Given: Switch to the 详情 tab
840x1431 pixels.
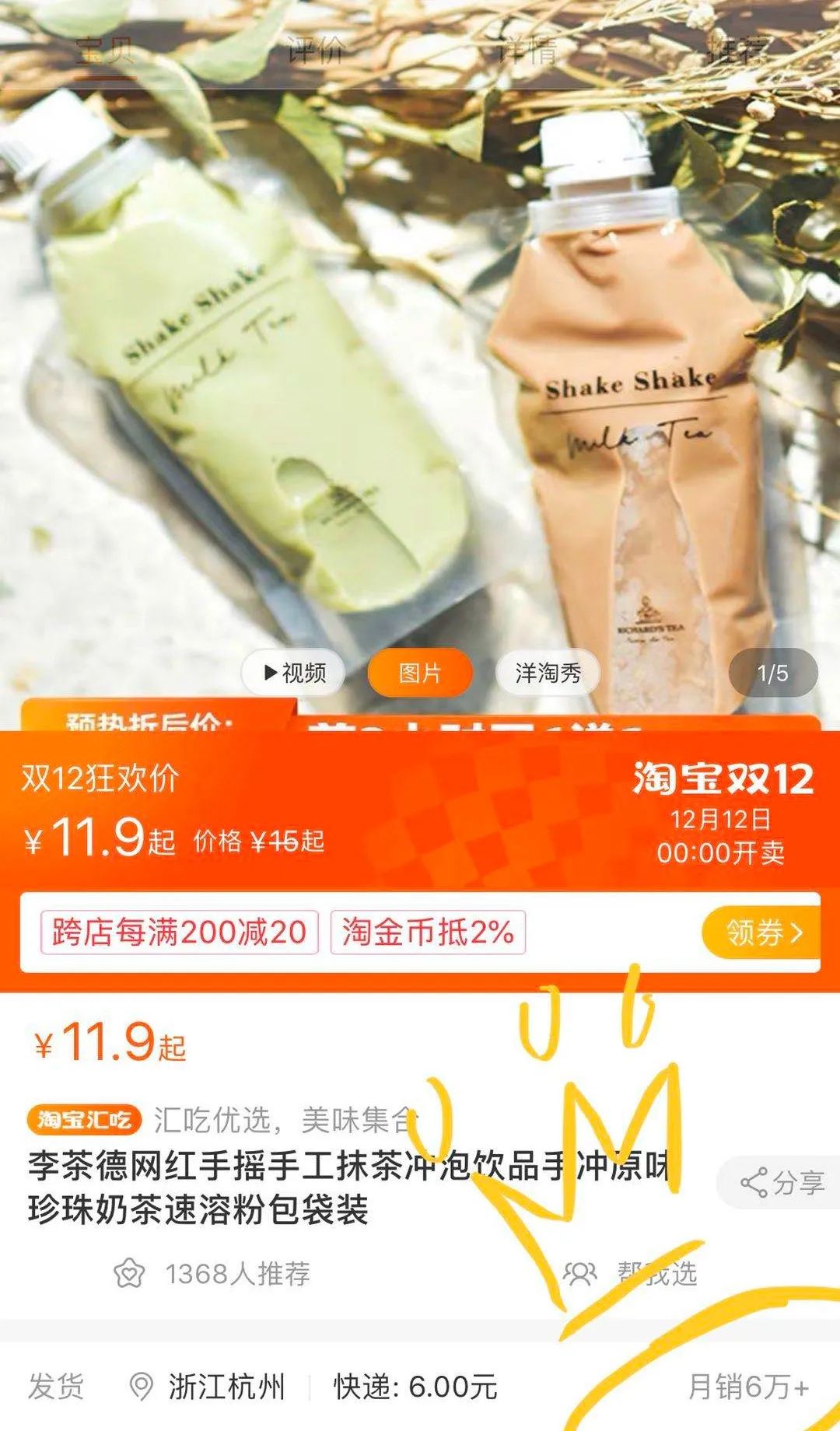Looking at the screenshot, I should click(527, 51).
